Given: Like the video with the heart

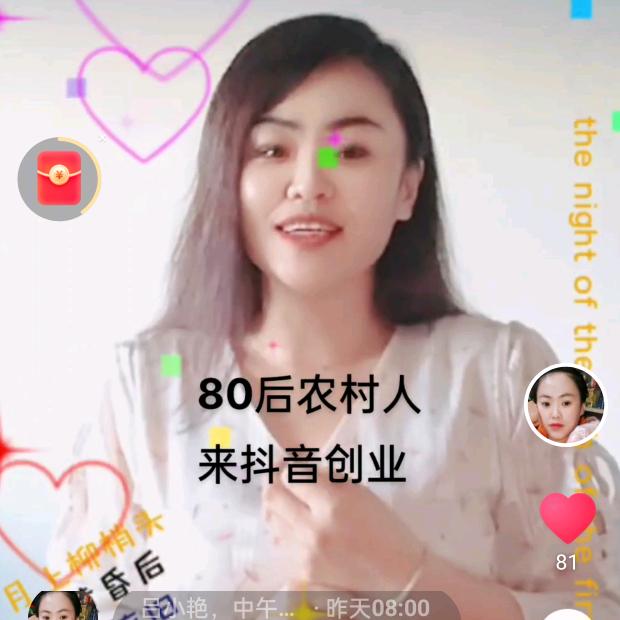Looking at the screenshot, I should pyautogui.click(x=567, y=518).
